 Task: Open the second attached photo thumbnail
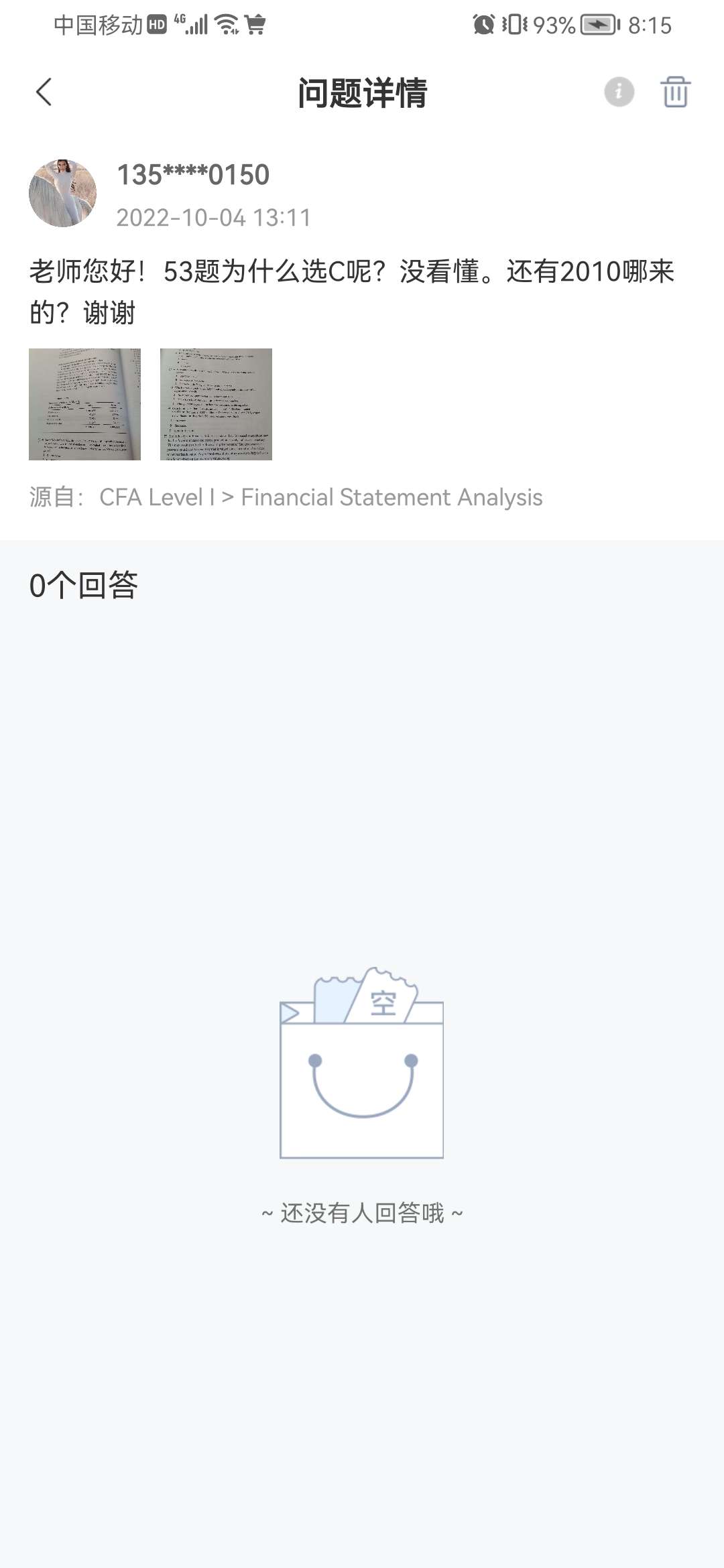pos(216,404)
